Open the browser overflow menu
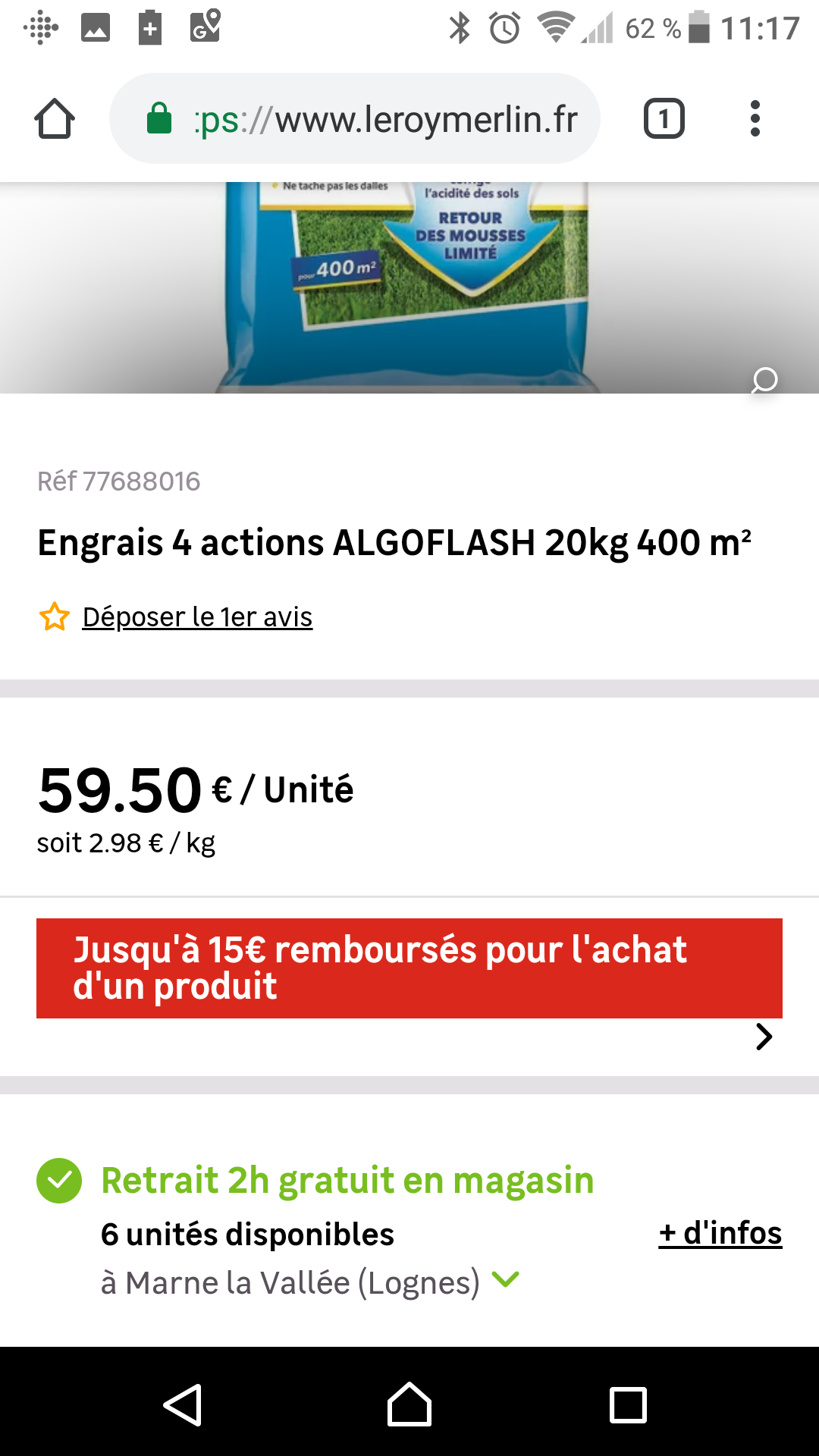819x1456 pixels. tap(755, 119)
